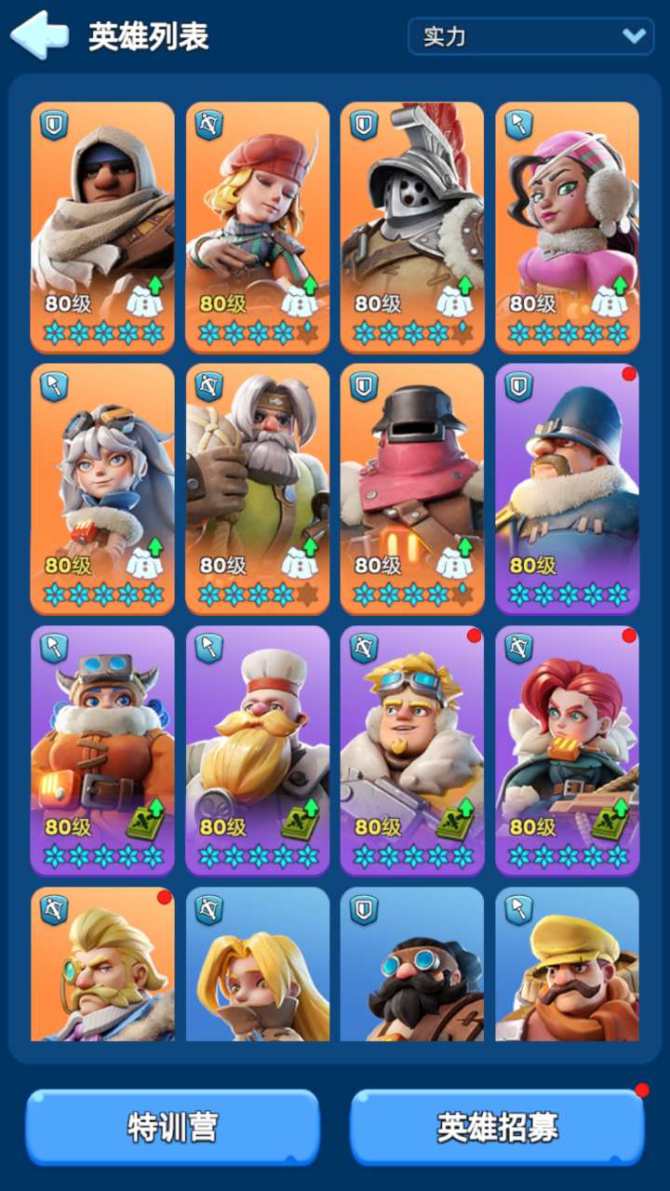The width and height of the screenshot is (670, 1191).
Task: Open 英雄招募 hero recruitment
Action: point(497,1127)
